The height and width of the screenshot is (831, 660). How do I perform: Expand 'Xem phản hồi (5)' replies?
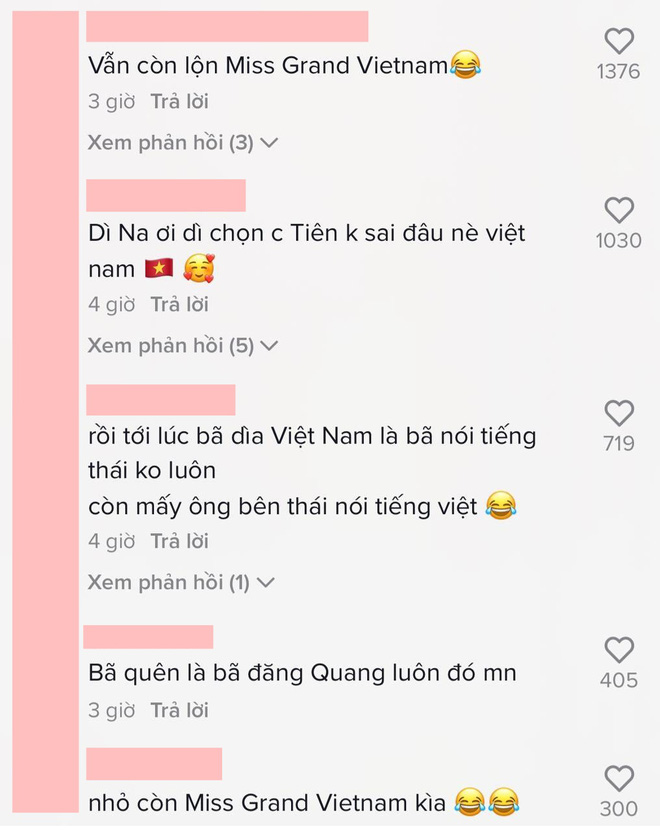(182, 346)
